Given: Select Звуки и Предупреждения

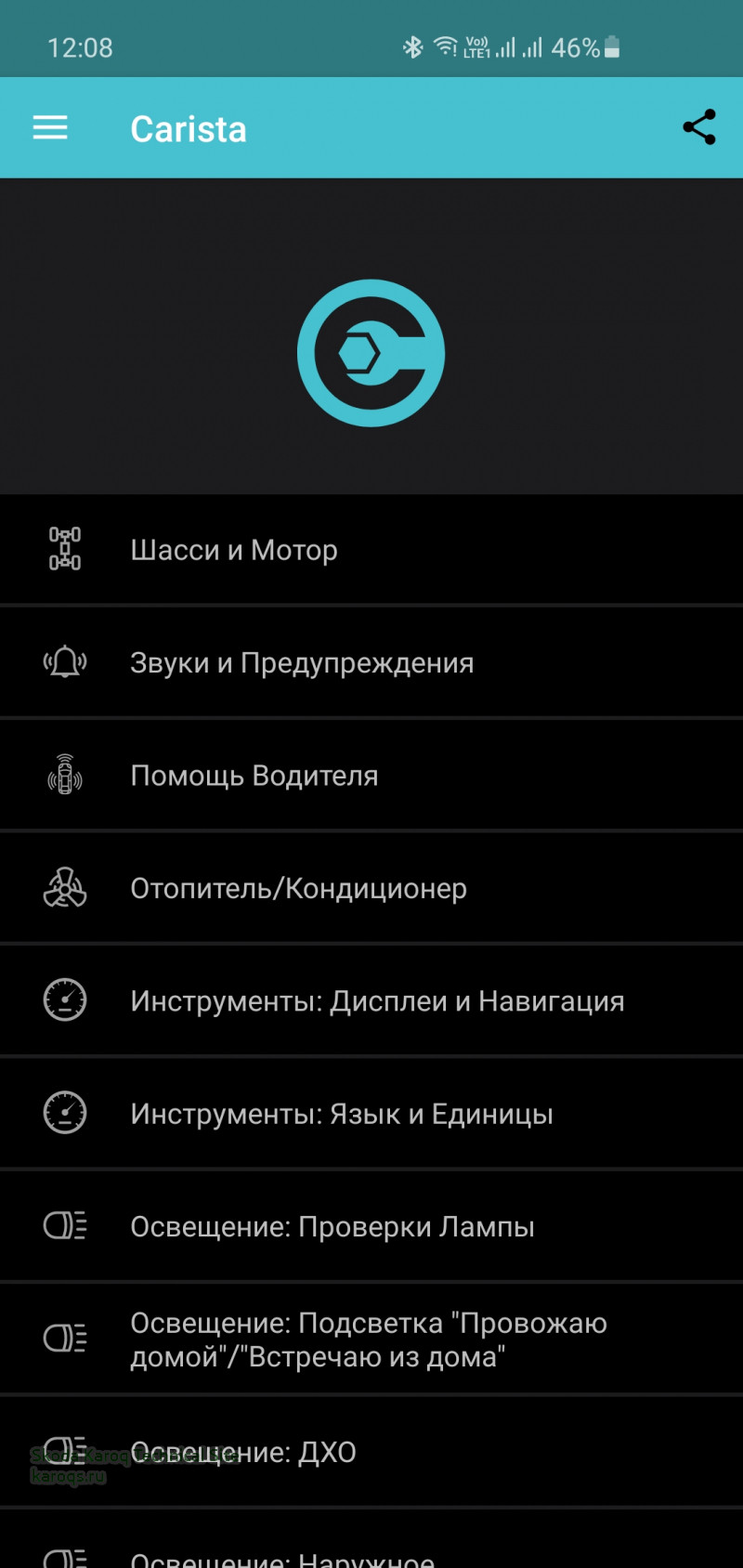Looking at the screenshot, I should click(x=371, y=663).
